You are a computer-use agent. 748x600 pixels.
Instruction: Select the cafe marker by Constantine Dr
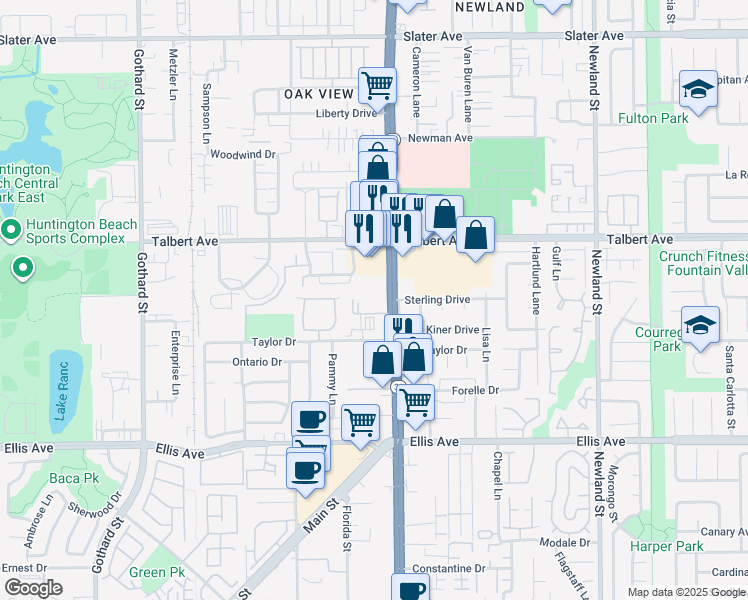(410, 590)
